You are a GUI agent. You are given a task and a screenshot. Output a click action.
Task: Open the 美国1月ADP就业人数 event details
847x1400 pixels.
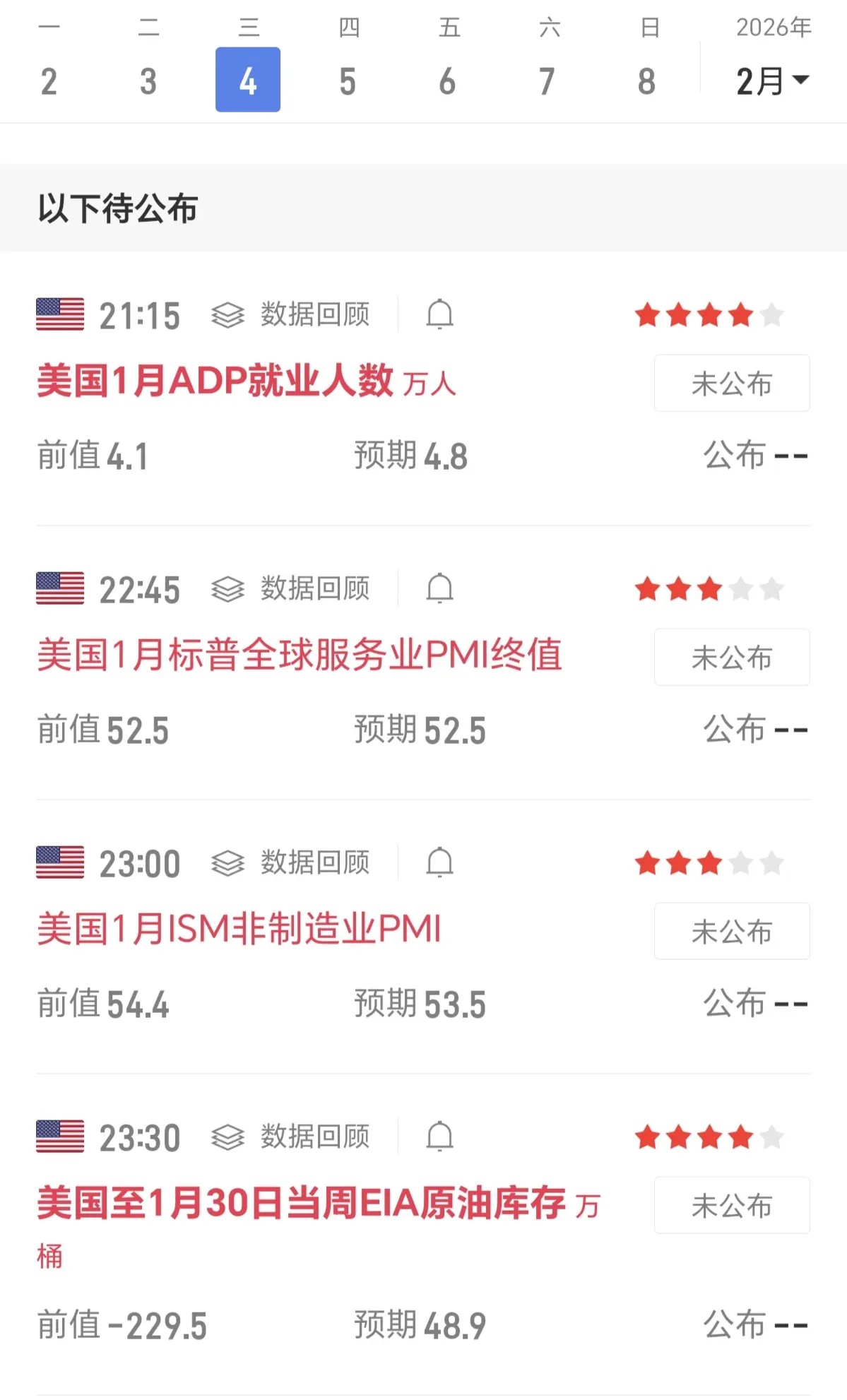(215, 381)
